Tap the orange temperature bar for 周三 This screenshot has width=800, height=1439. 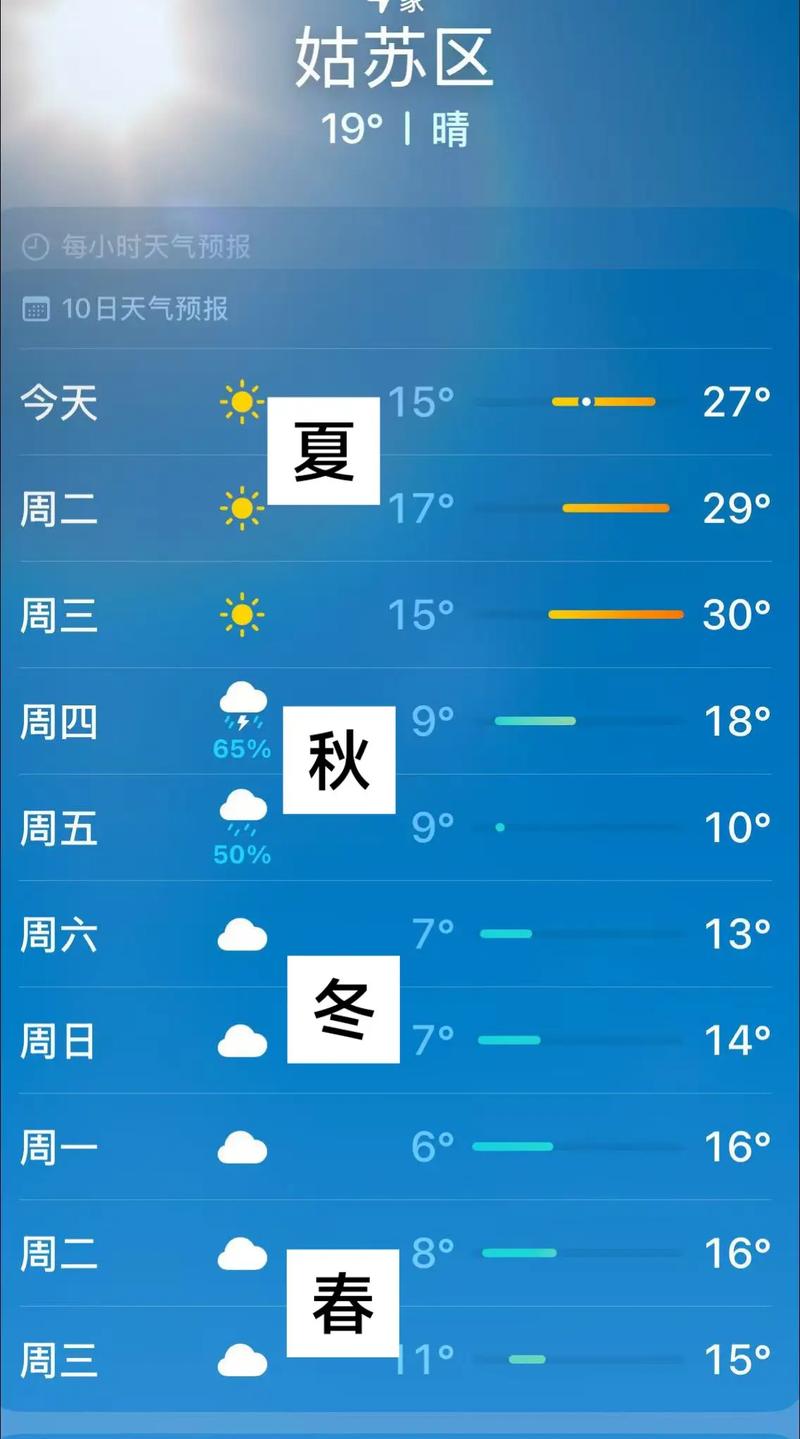point(615,612)
